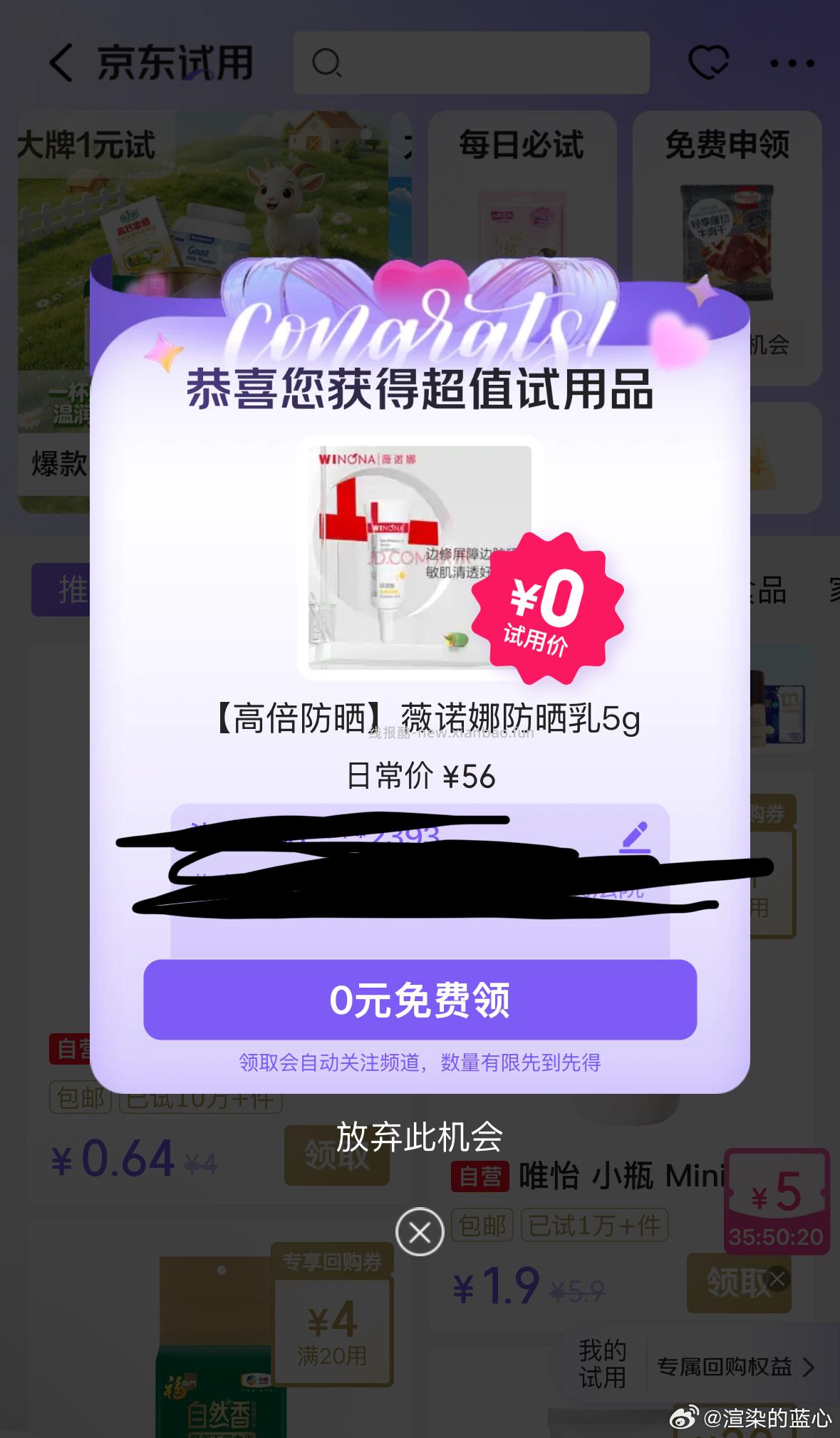Close the congrats popup with the X
840x1438 pixels.
pyautogui.click(x=420, y=1231)
